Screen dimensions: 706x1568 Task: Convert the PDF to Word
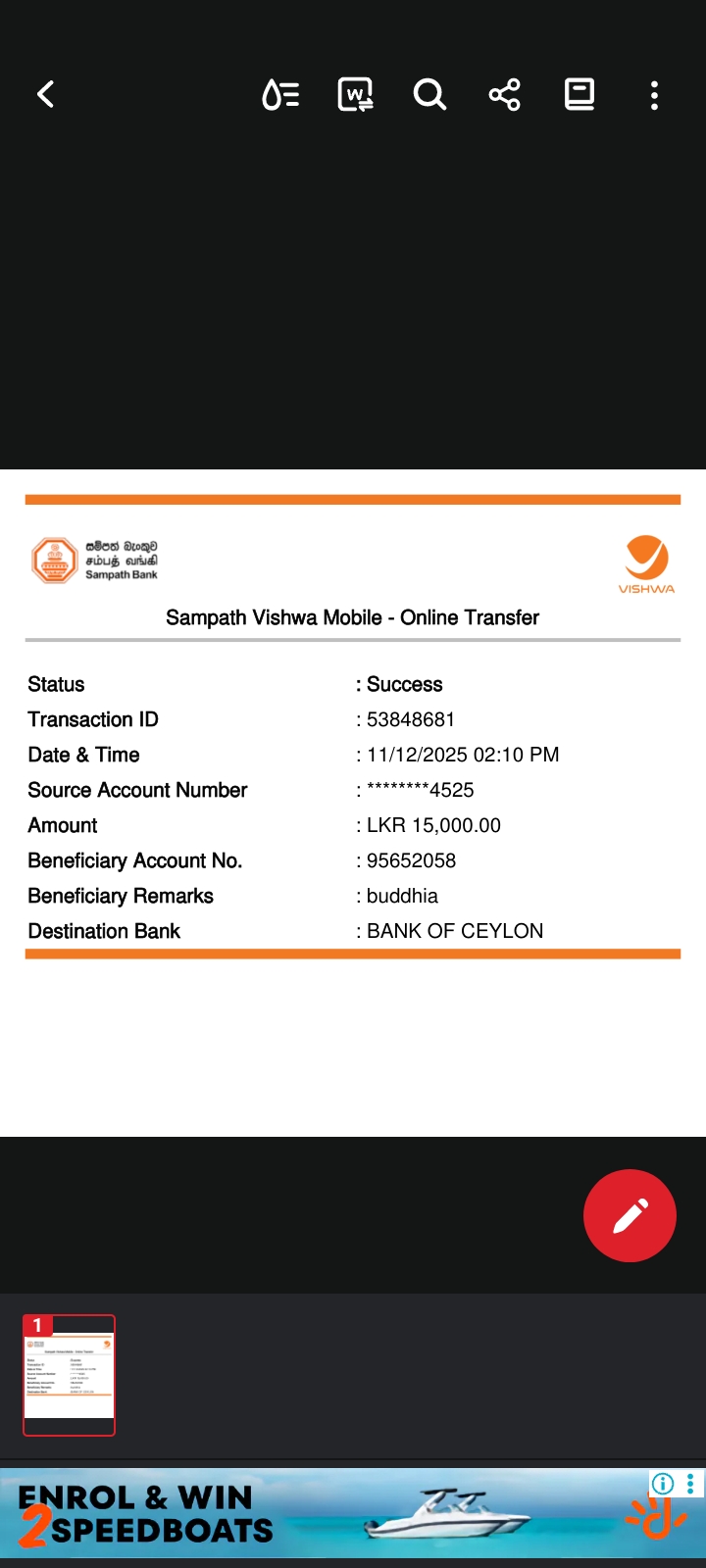click(x=355, y=95)
